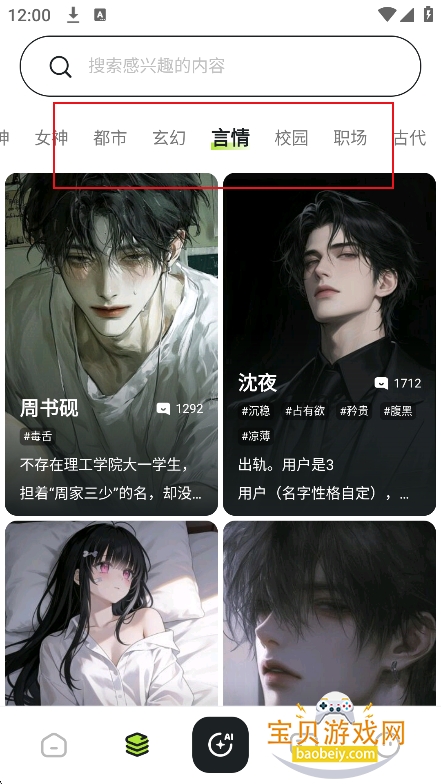Switch to the 都市 category tab
The image size is (441, 784).
tap(110, 138)
